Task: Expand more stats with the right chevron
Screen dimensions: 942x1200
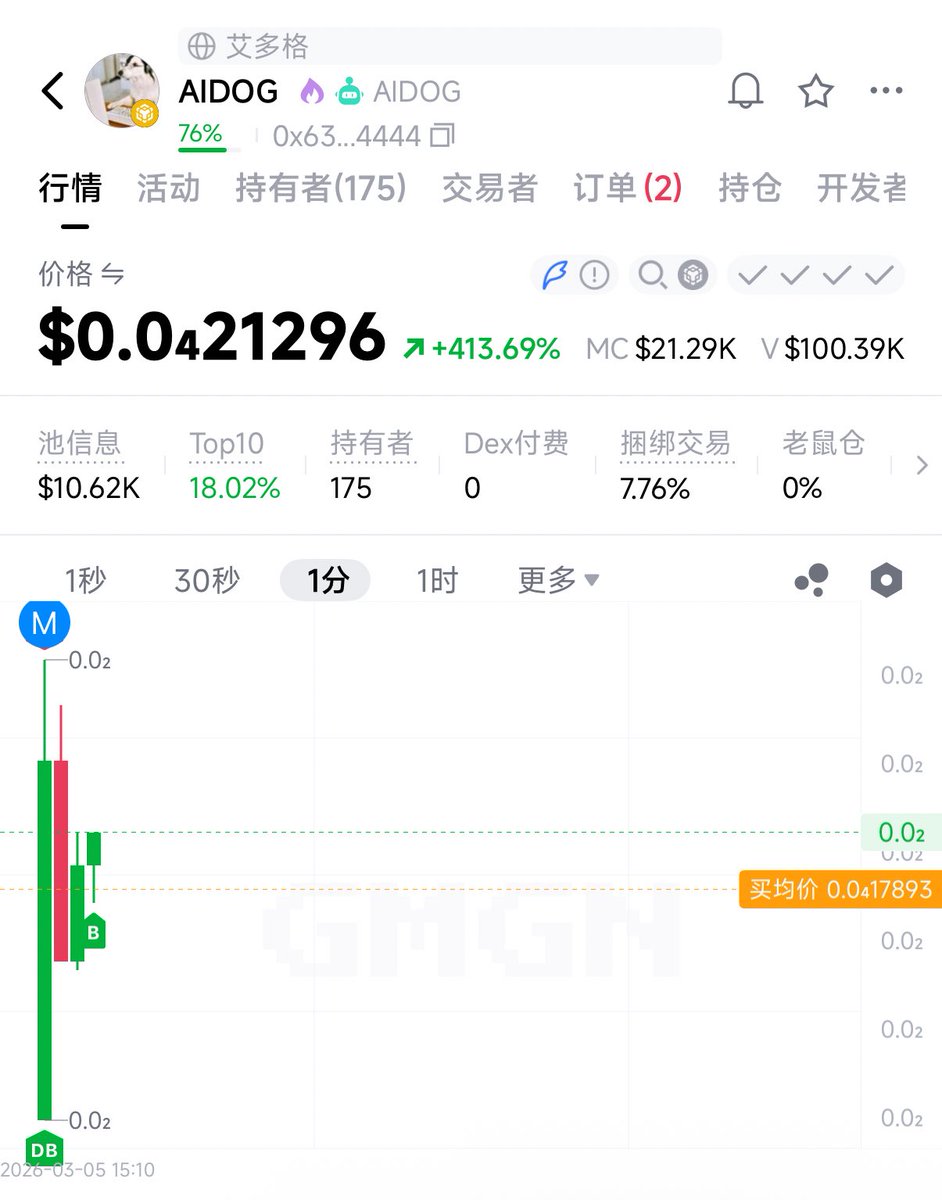Action: click(x=921, y=465)
